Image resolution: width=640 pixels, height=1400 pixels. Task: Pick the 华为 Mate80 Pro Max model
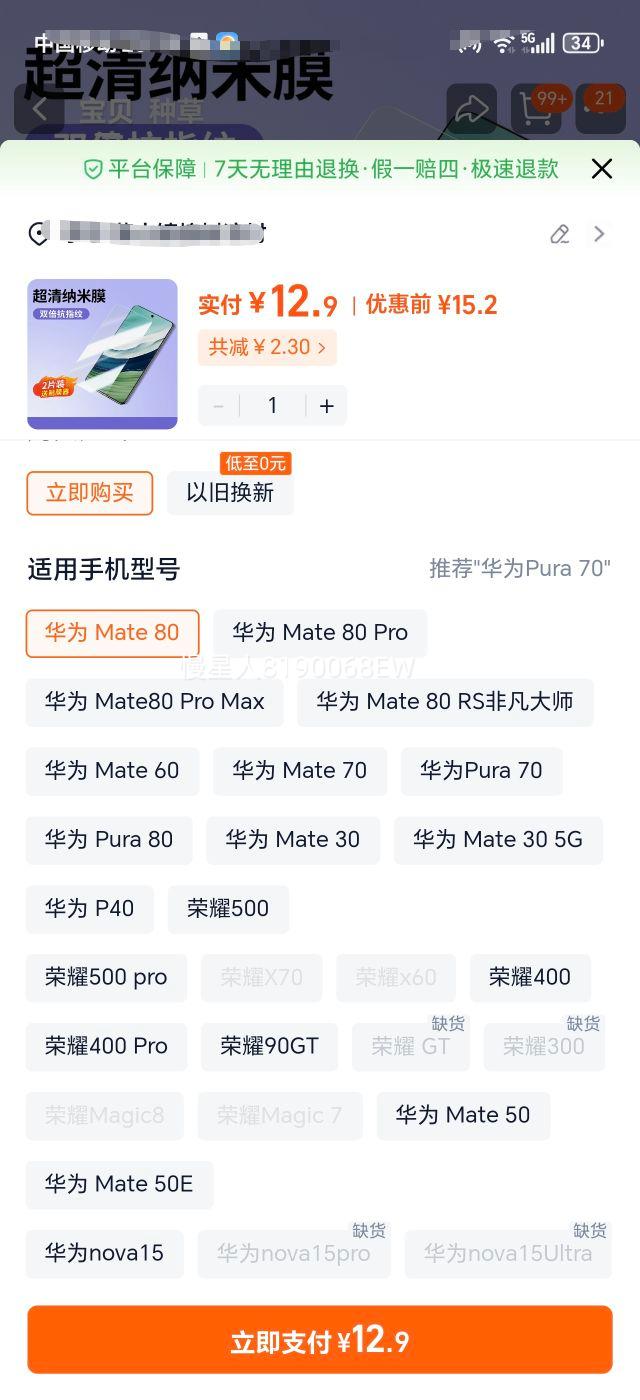coord(154,702)
